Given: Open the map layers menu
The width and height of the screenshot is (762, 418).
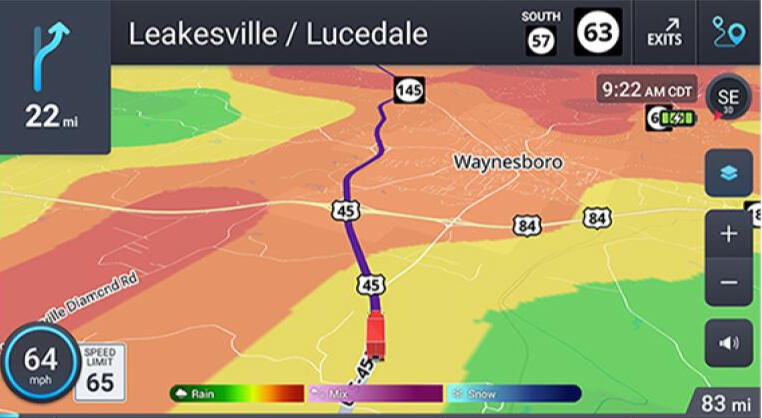Looking at the screenshot, I should [x=729, y=173].
